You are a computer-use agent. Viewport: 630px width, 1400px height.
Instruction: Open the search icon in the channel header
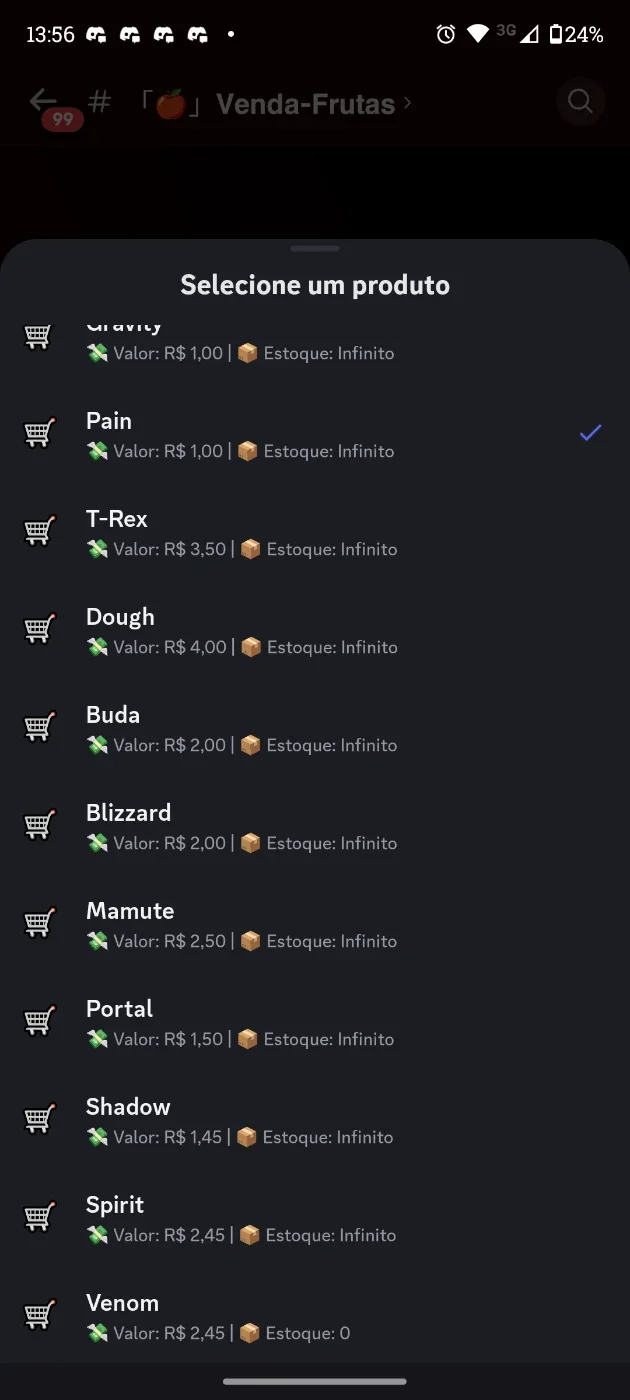580,101
